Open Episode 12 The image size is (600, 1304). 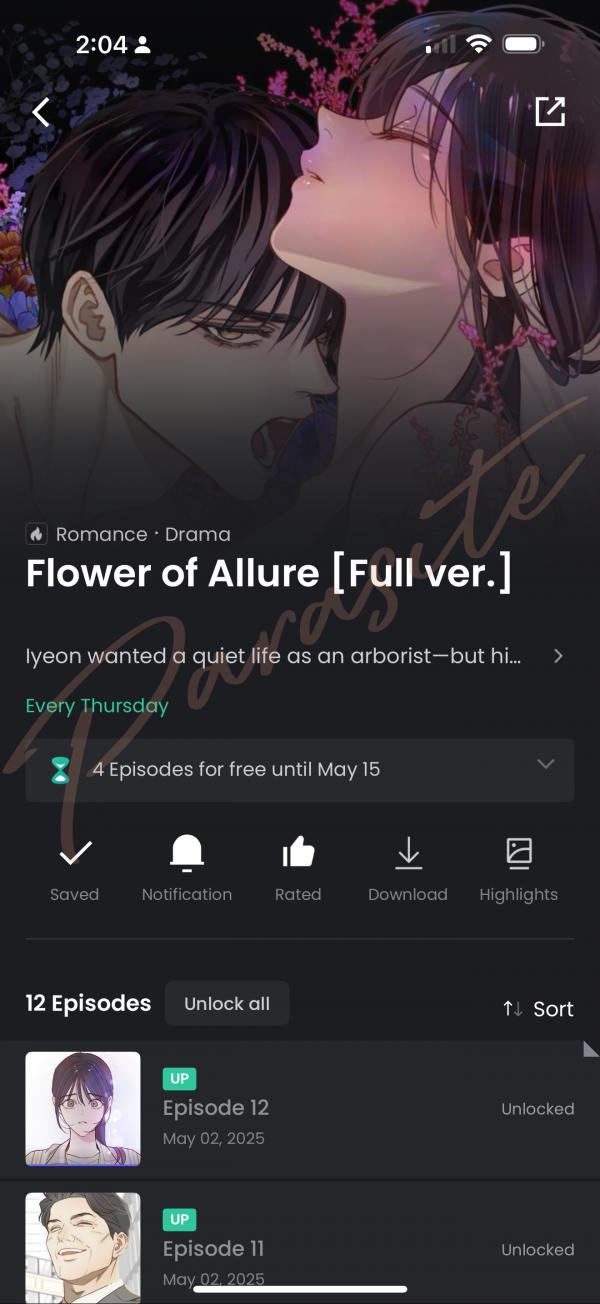300,1109
